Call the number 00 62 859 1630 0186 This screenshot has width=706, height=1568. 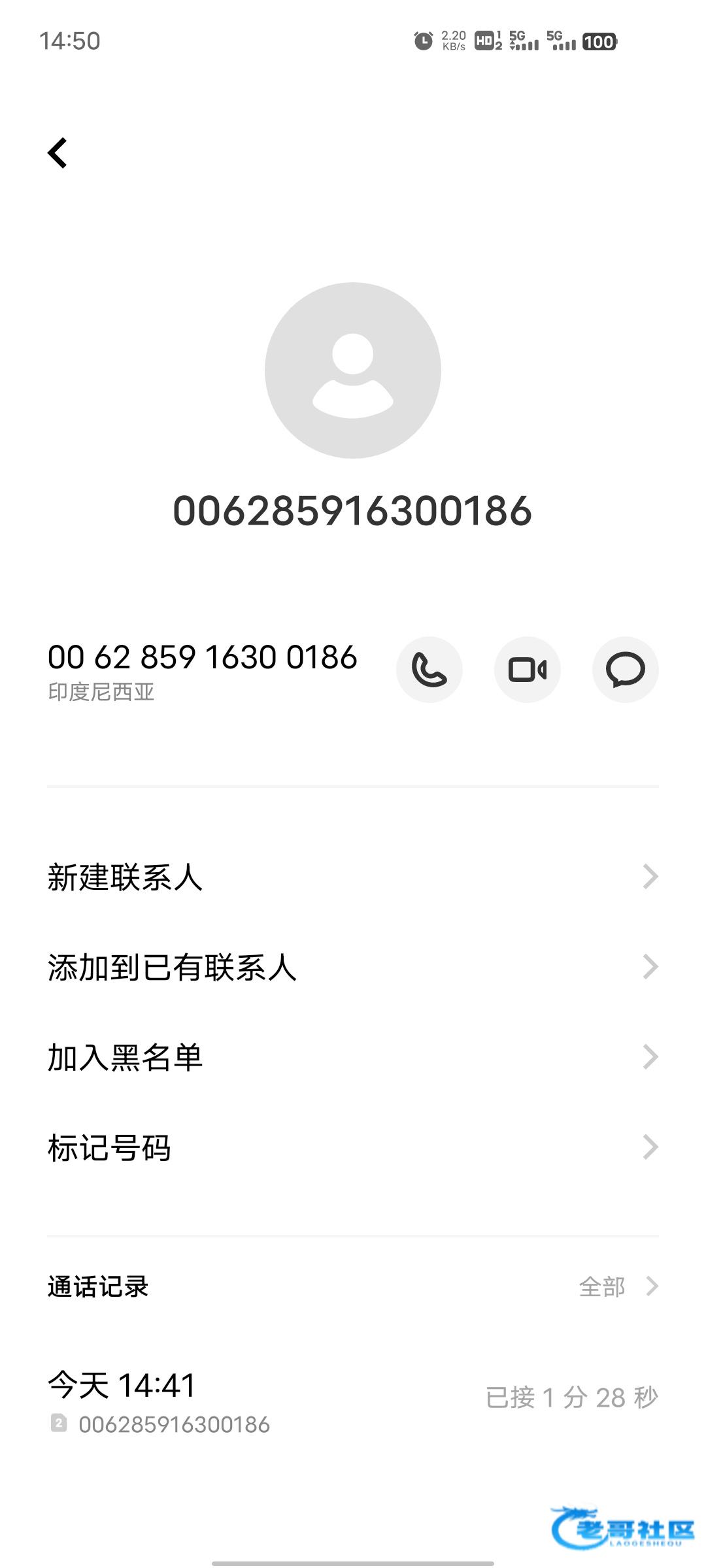(429, 670)
